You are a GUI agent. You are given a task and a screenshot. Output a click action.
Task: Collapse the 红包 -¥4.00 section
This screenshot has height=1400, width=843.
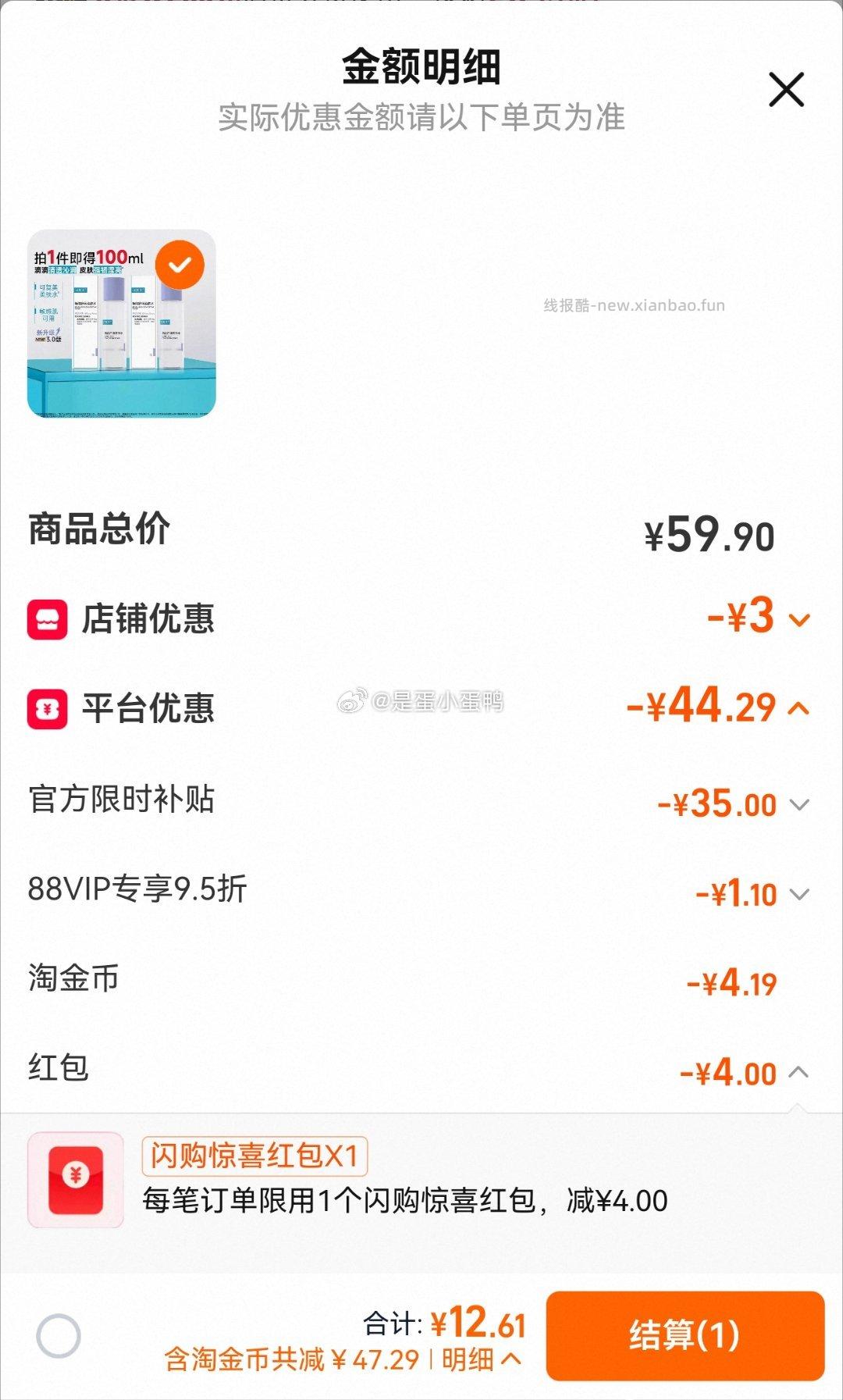pyautogui.click(x=798, y=1074)
